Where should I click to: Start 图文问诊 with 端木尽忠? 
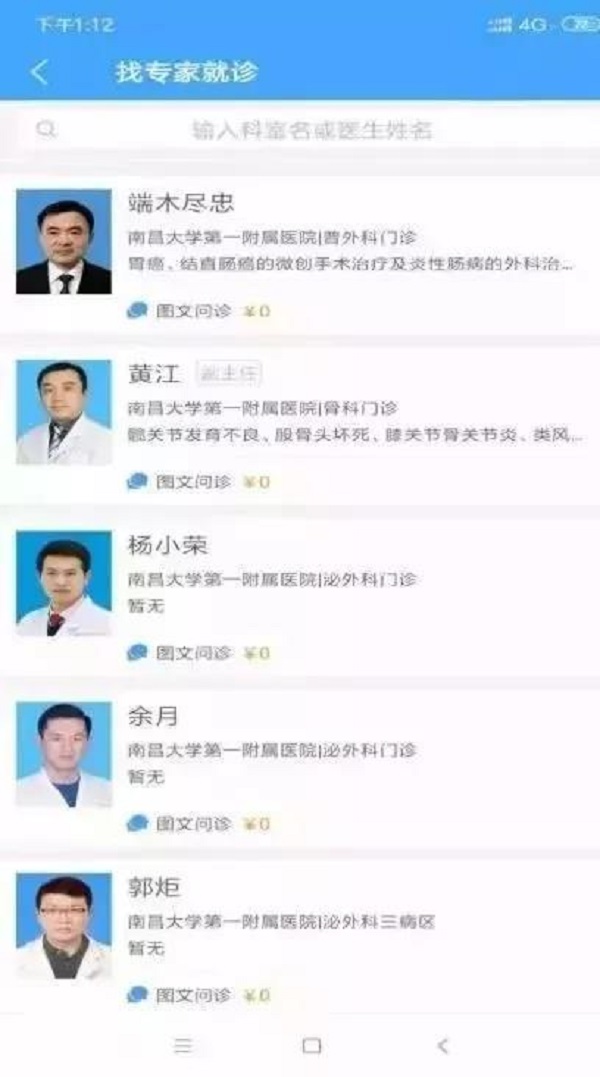199,310
